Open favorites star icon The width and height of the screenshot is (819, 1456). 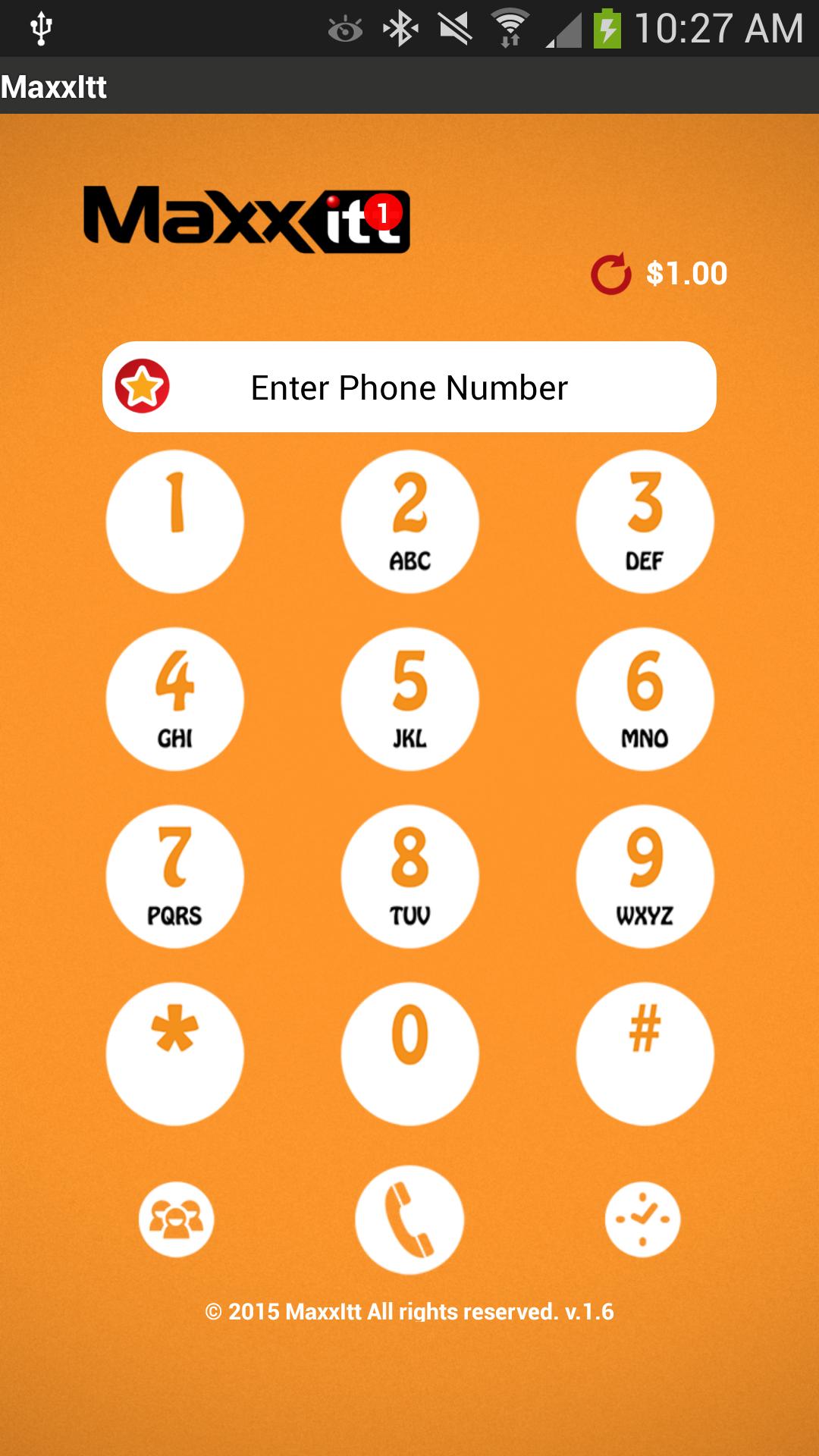142,386
